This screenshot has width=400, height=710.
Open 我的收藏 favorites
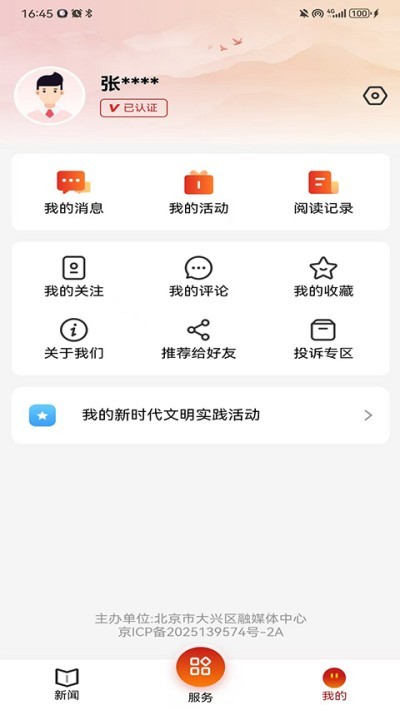tap(323, 277)
